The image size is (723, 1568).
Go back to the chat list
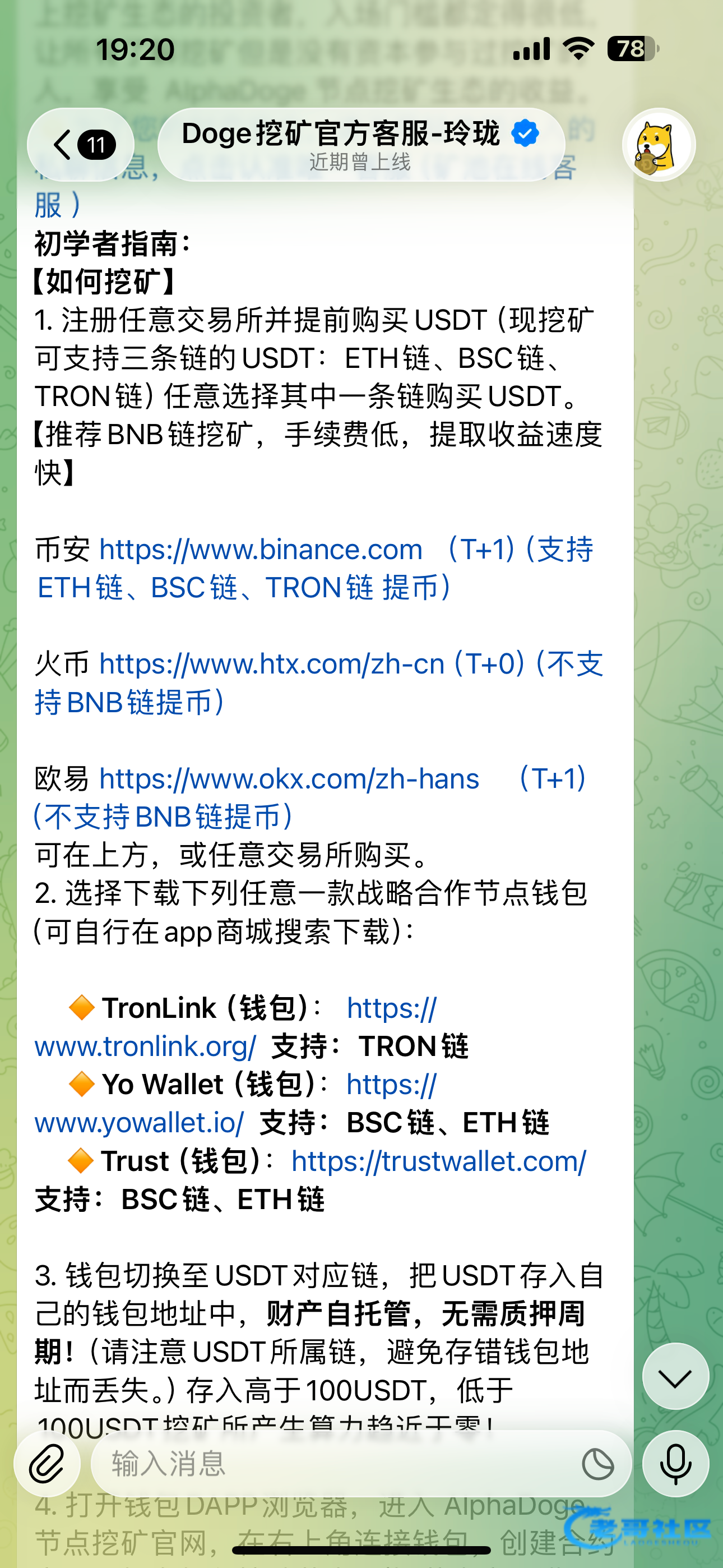point(80,145)
